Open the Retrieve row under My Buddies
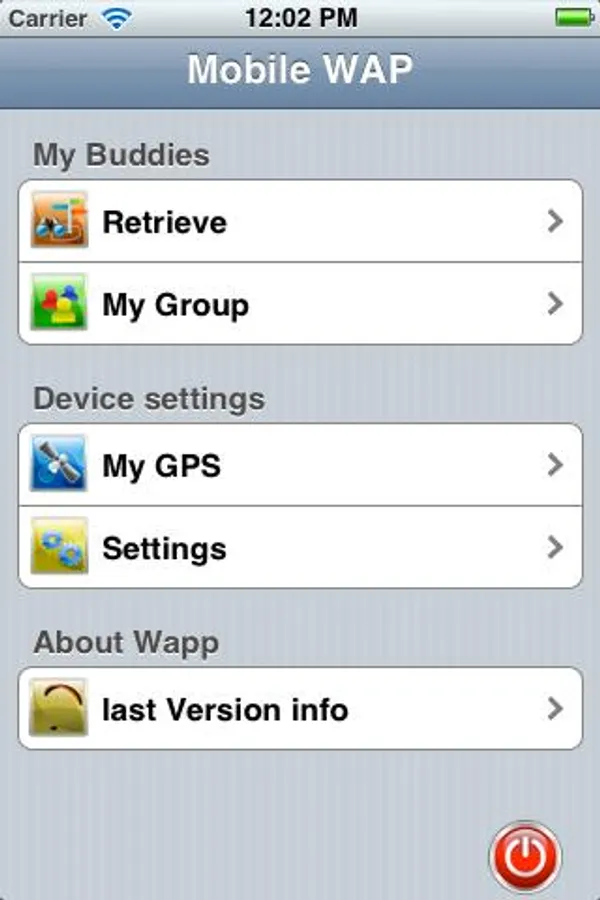Image resolution: width=600 pixels, height=900 pixels. tap(300, 222)
